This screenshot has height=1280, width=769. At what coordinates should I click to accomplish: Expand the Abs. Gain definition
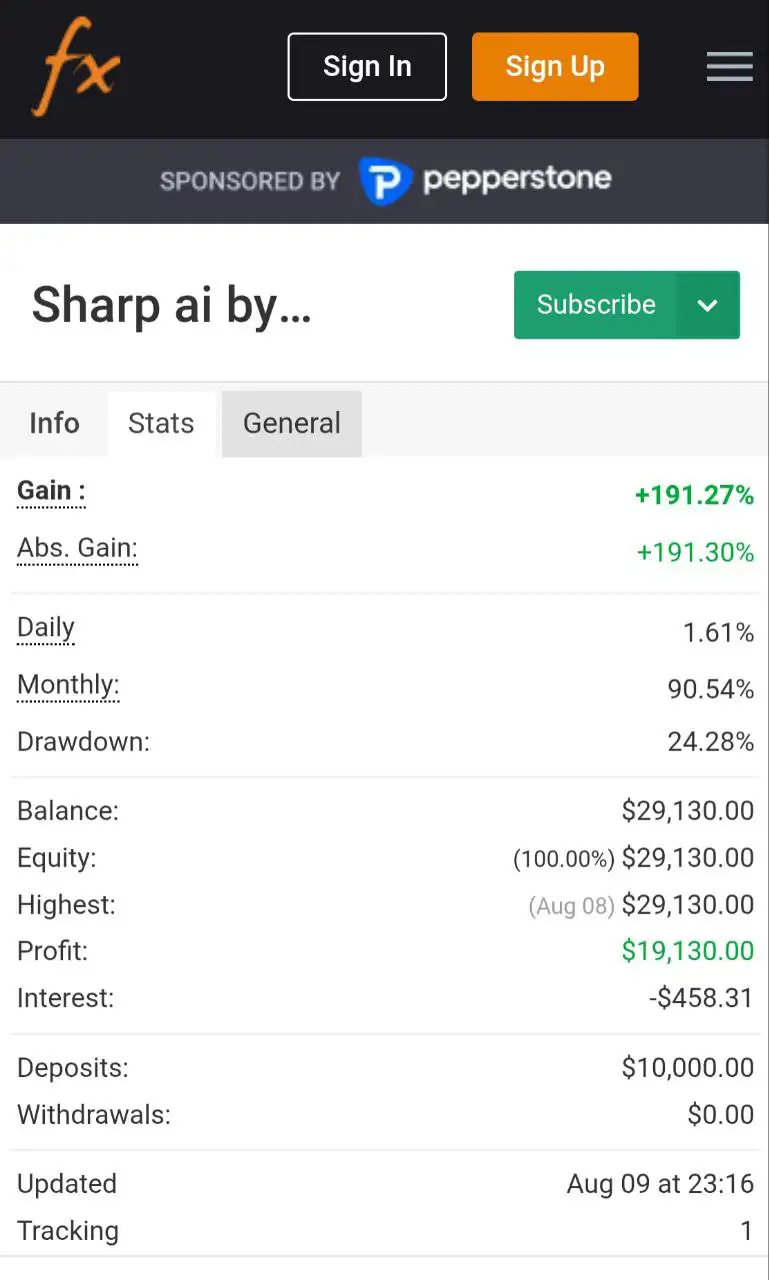[x=77, y=548]
